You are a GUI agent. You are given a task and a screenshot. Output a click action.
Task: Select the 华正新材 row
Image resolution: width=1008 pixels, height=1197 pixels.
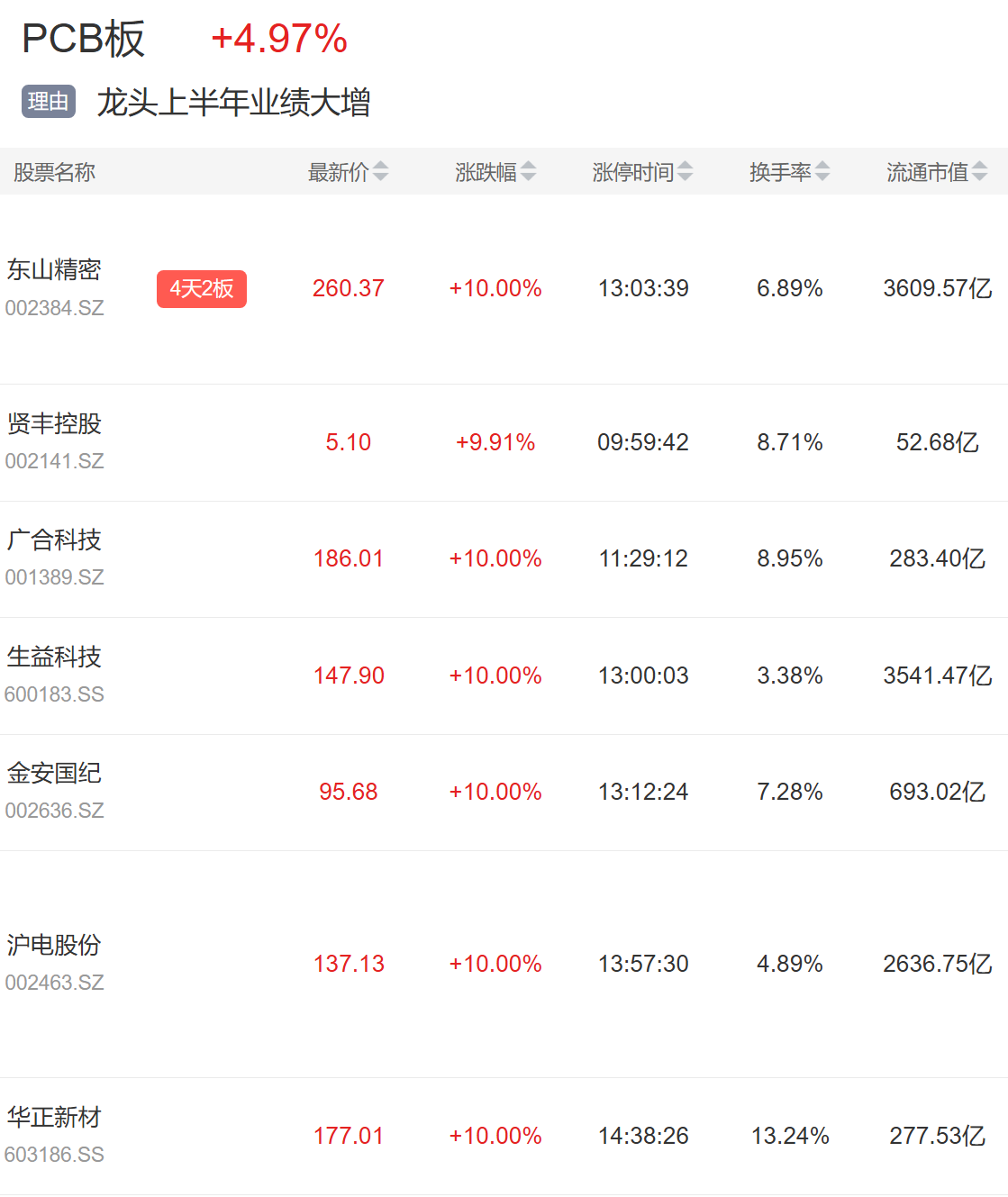(x=504, y=1137)
